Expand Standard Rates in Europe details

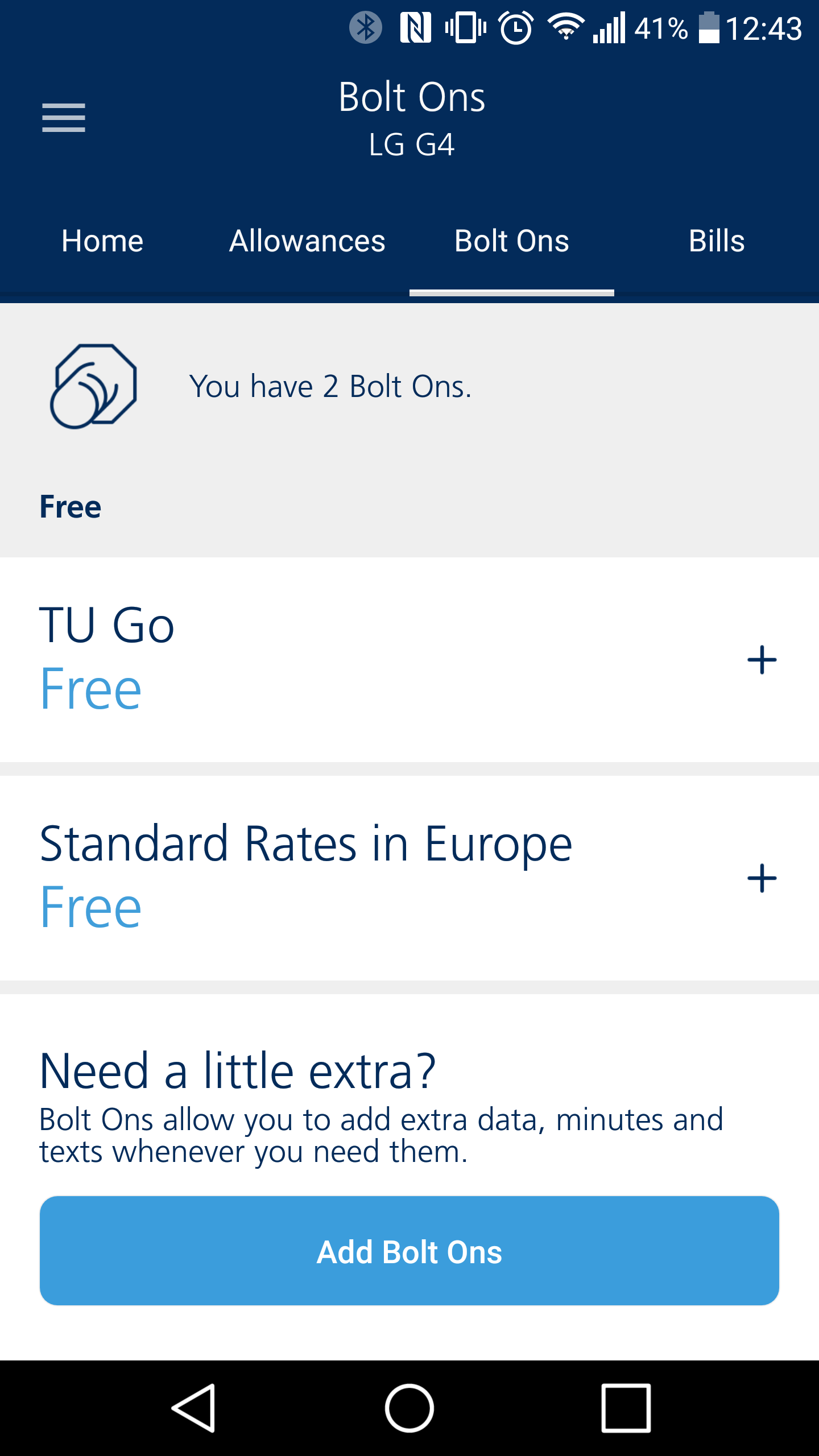(x=761, y=878)
